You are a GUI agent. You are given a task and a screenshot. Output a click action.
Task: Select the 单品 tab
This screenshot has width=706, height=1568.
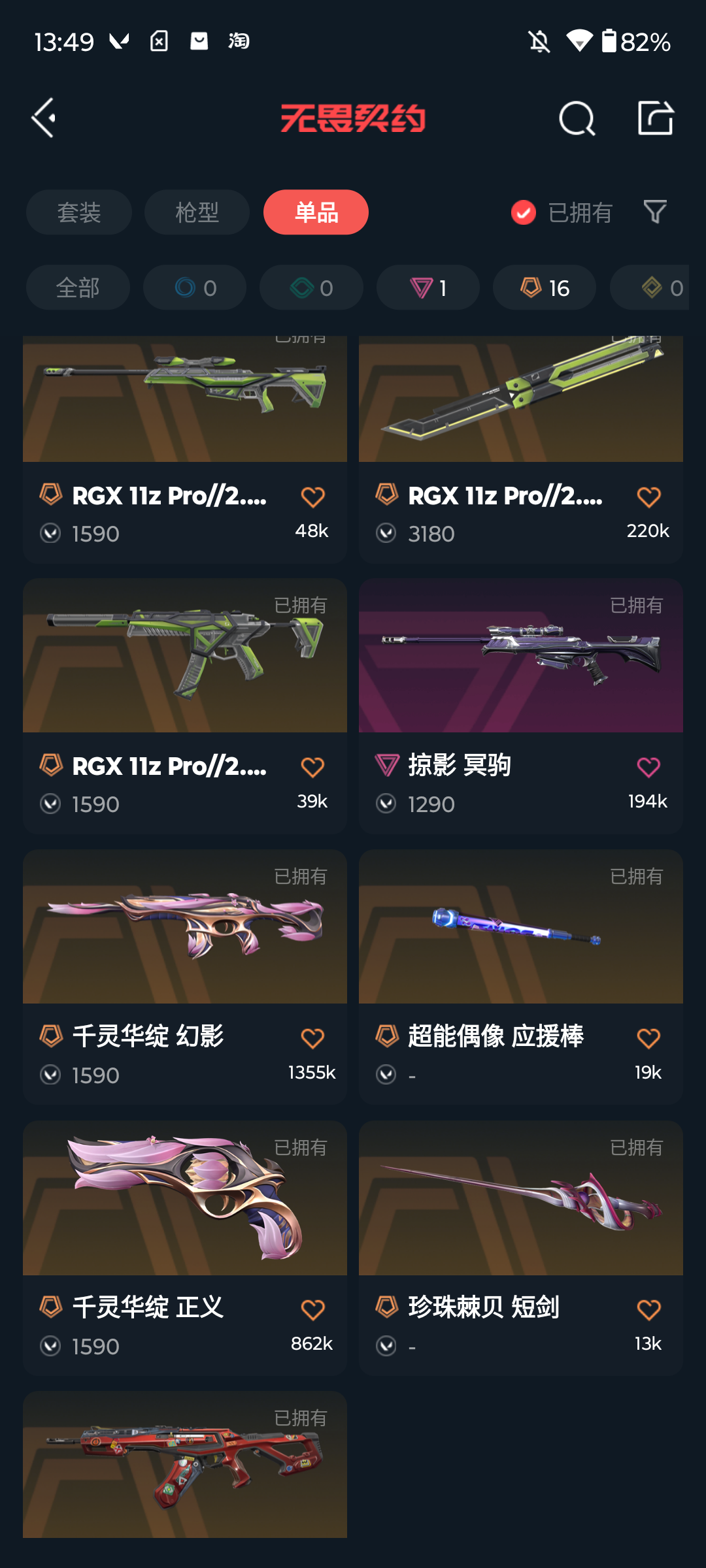click(x=316, y=212)
